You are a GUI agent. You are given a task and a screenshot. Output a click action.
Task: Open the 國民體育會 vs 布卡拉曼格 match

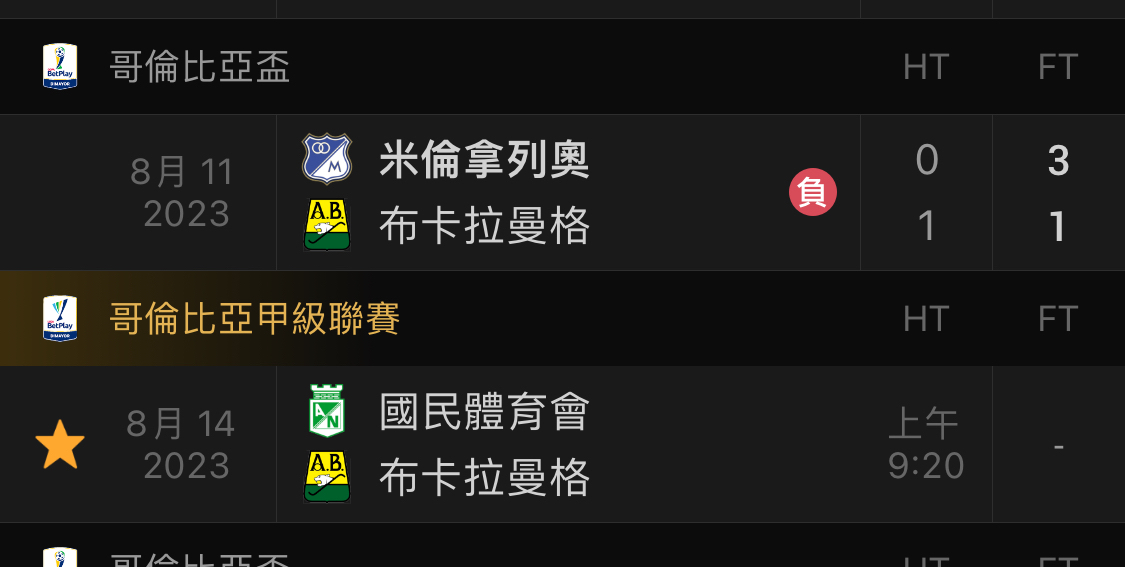click(x=560, y=444)
